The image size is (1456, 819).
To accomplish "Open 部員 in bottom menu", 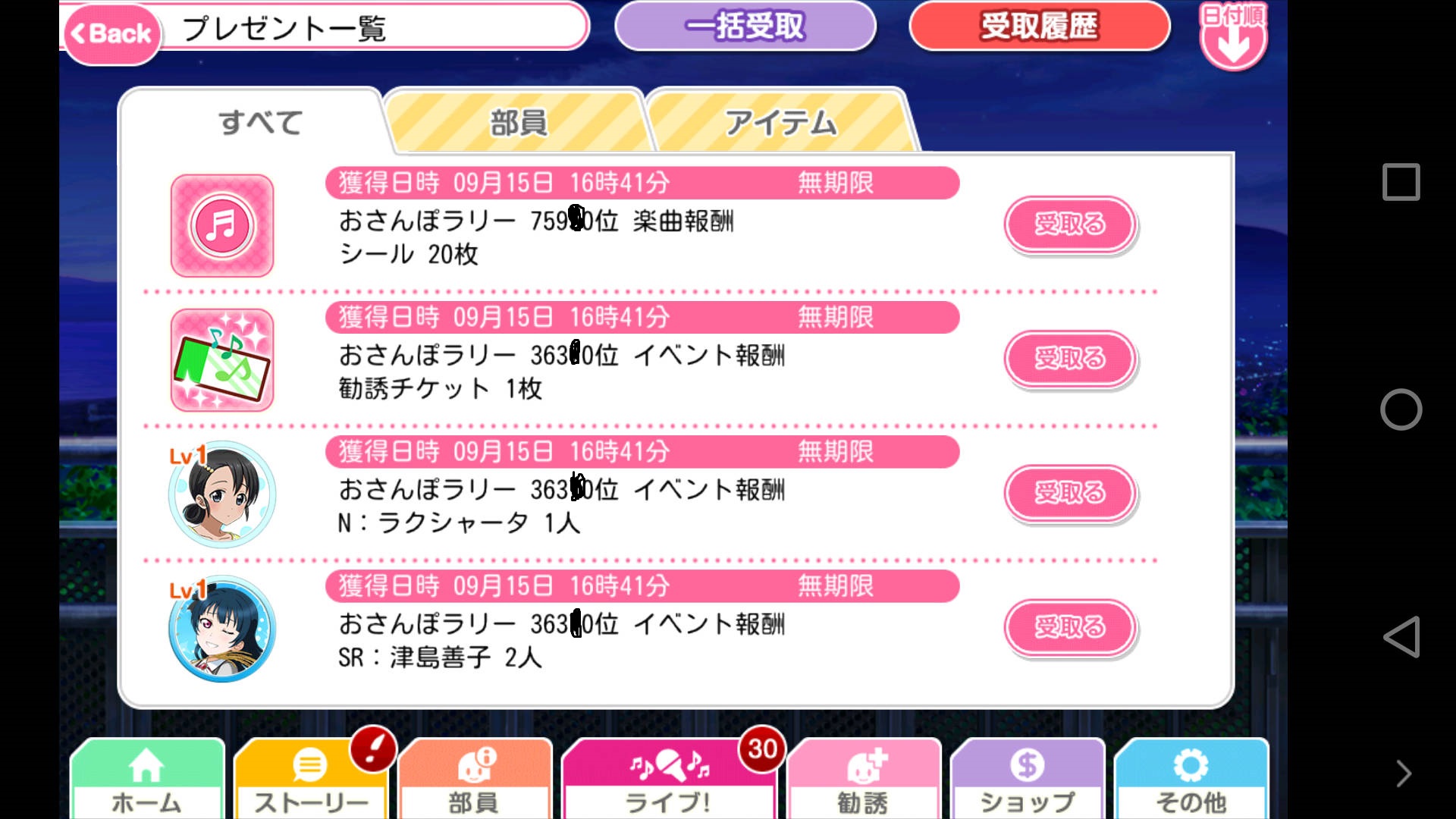I will [475, 781].
